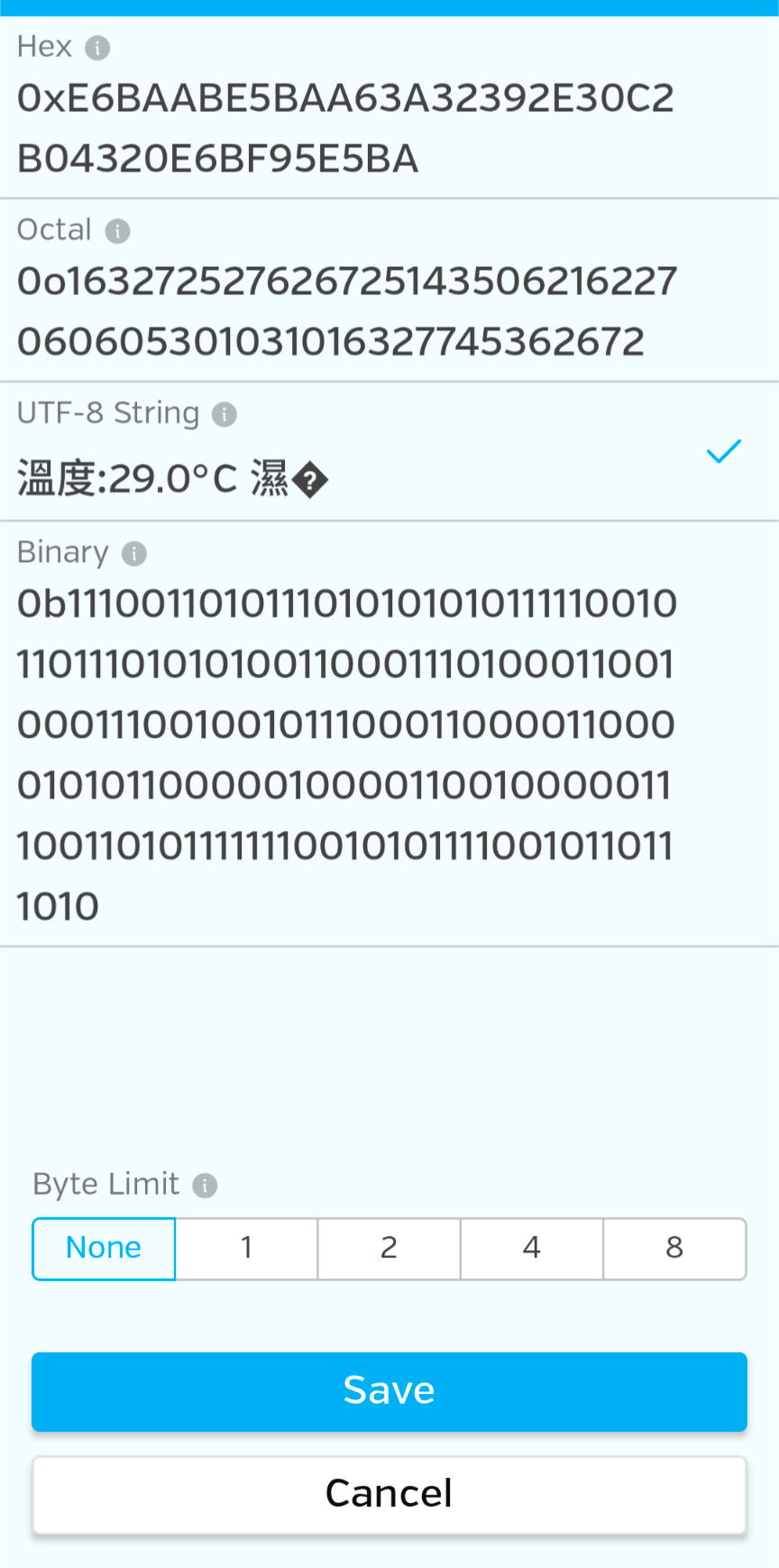This screenshot has width=779, height=1568.
Task: Save the entered value
Action: click(389, 1391)
